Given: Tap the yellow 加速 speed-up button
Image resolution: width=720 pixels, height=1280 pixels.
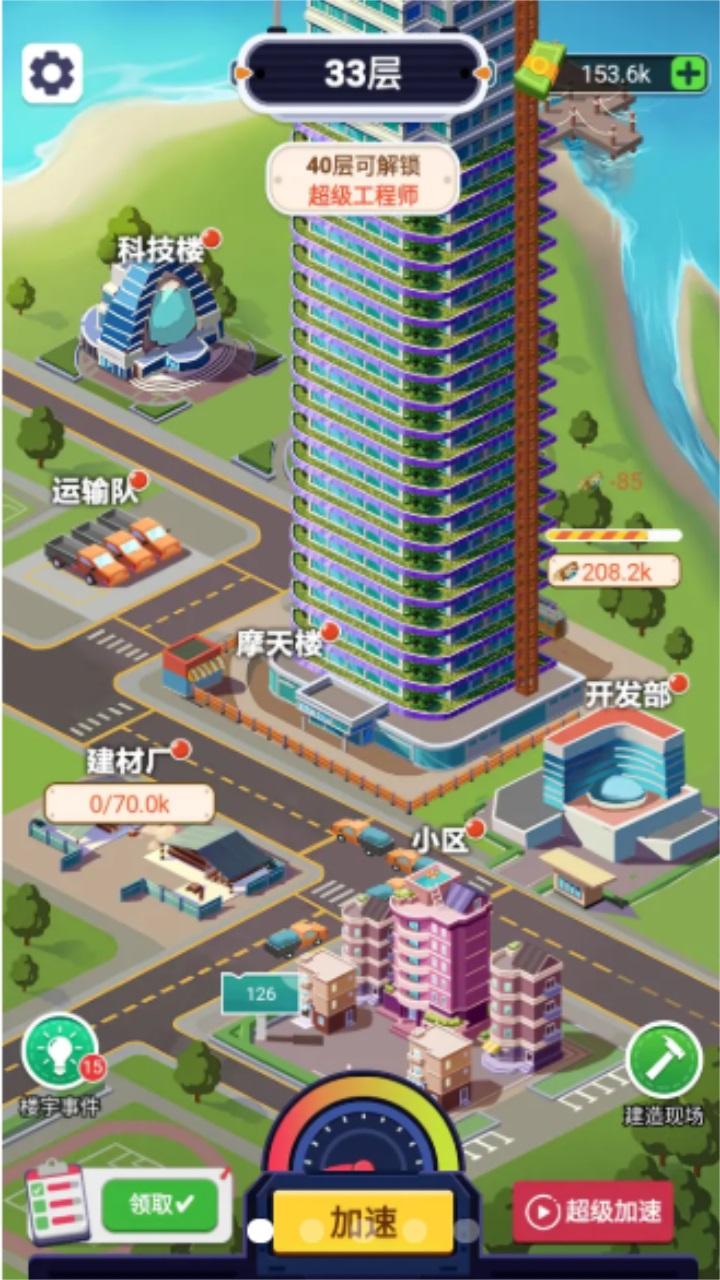Looking at the screenshot, I should click(x=363, y=1222).
